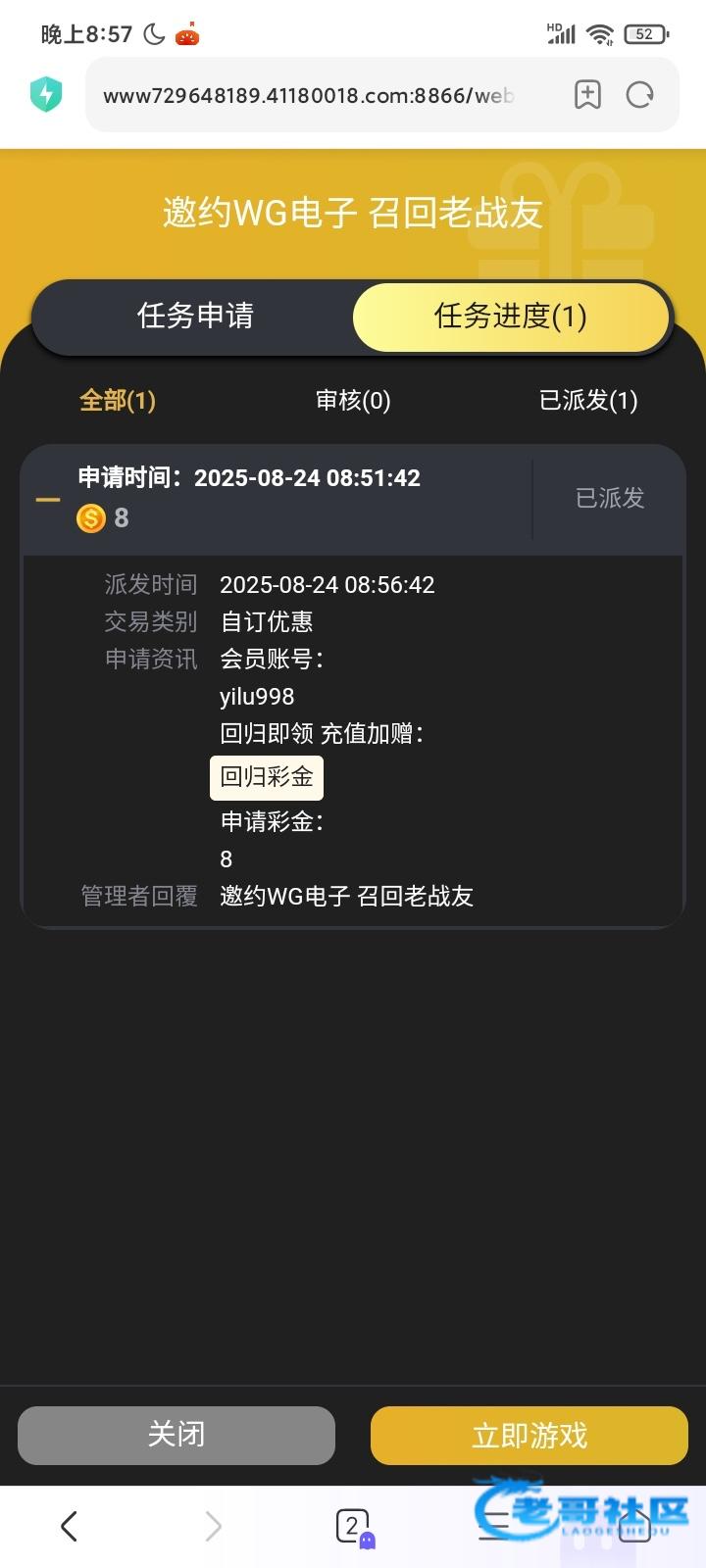Show 全部(1) records
The height and width of the screenshot is (1568, 706).
118,400
